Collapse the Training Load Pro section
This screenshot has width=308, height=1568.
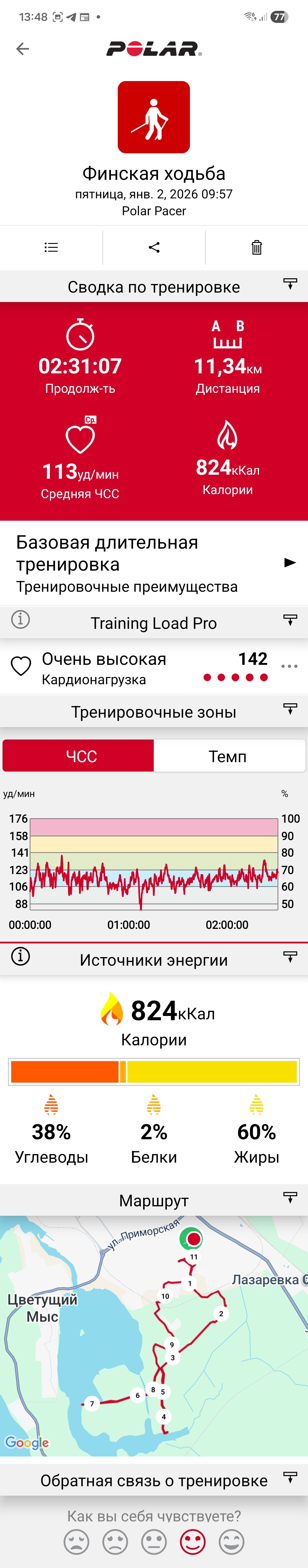click(290, 620)
